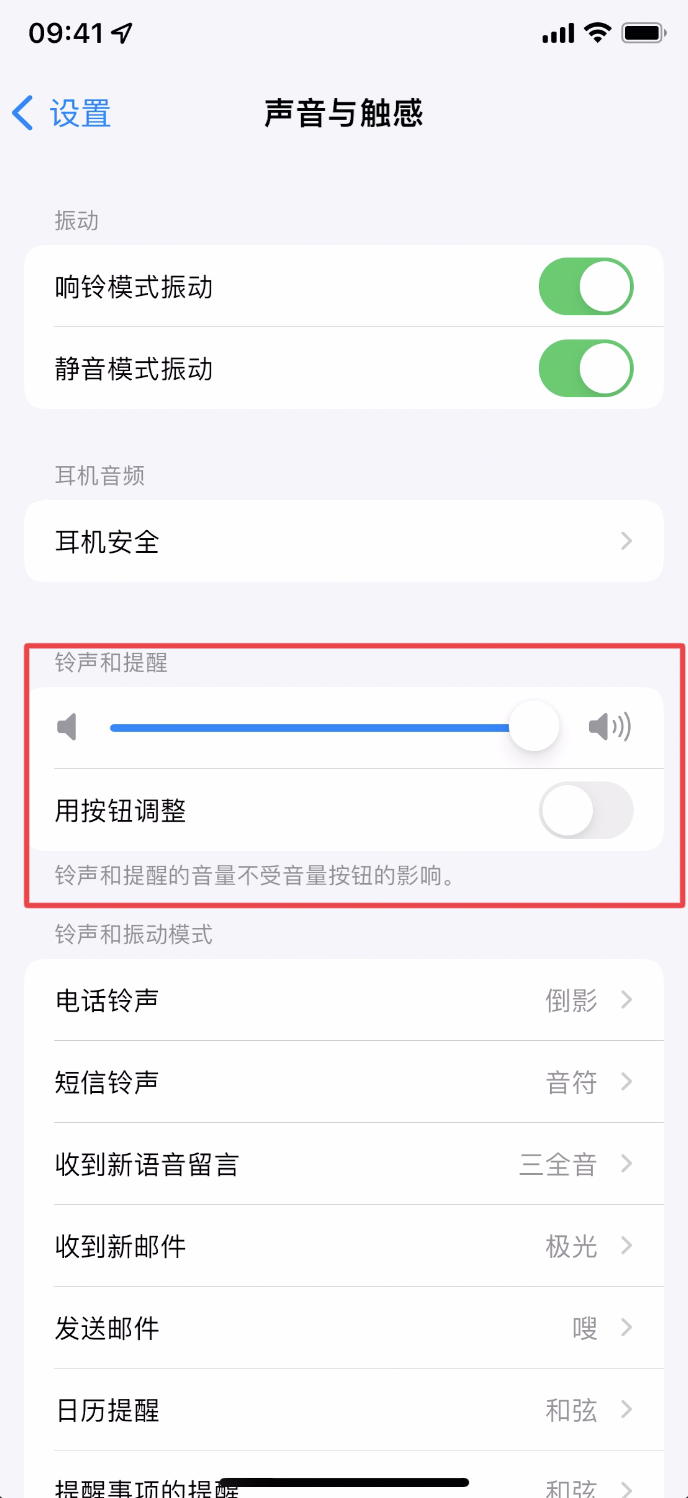The width and height of the screenshot is (688, 1498).
Task: Open 耳机安全 settings
Action: pos(343,542)
